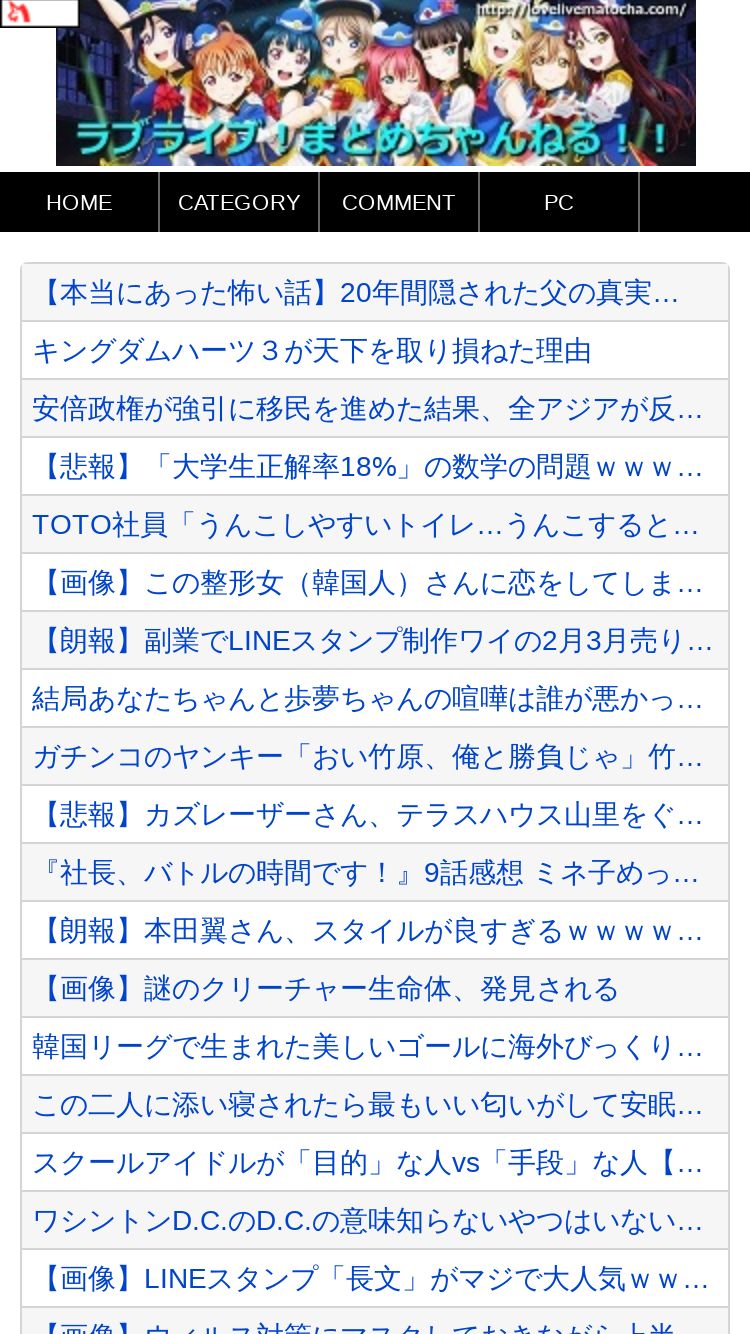The image size is (750, 1334).
Task: Go to the HOME nav item
Action: coord(79,202)
